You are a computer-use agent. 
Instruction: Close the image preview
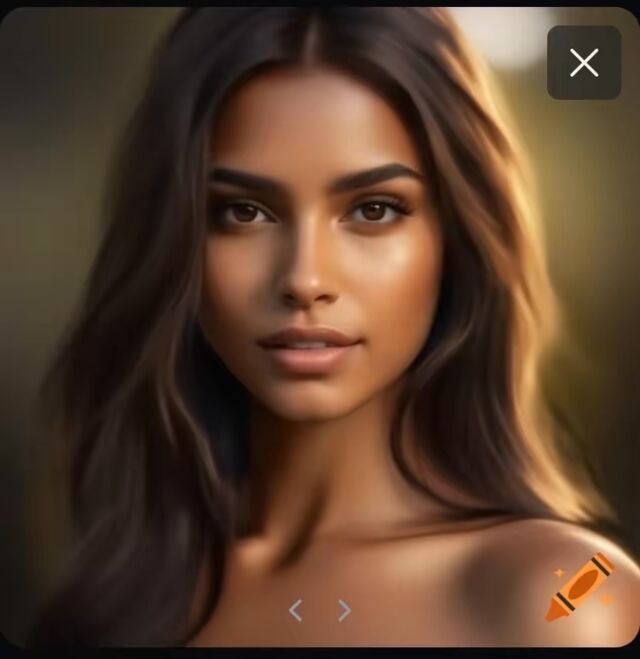pos(584,63)
